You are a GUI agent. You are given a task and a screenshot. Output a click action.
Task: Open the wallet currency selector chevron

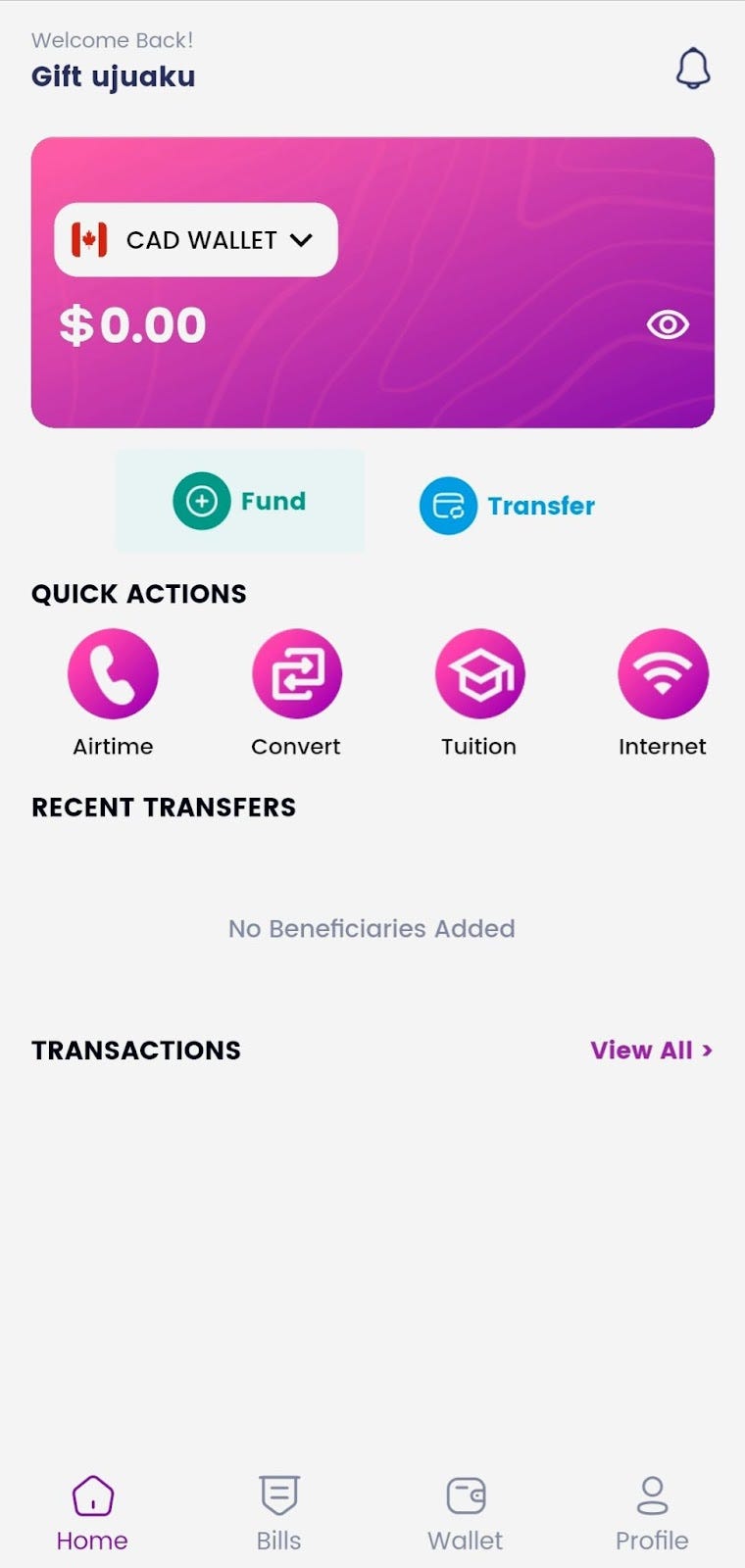(x=302, y=239)
